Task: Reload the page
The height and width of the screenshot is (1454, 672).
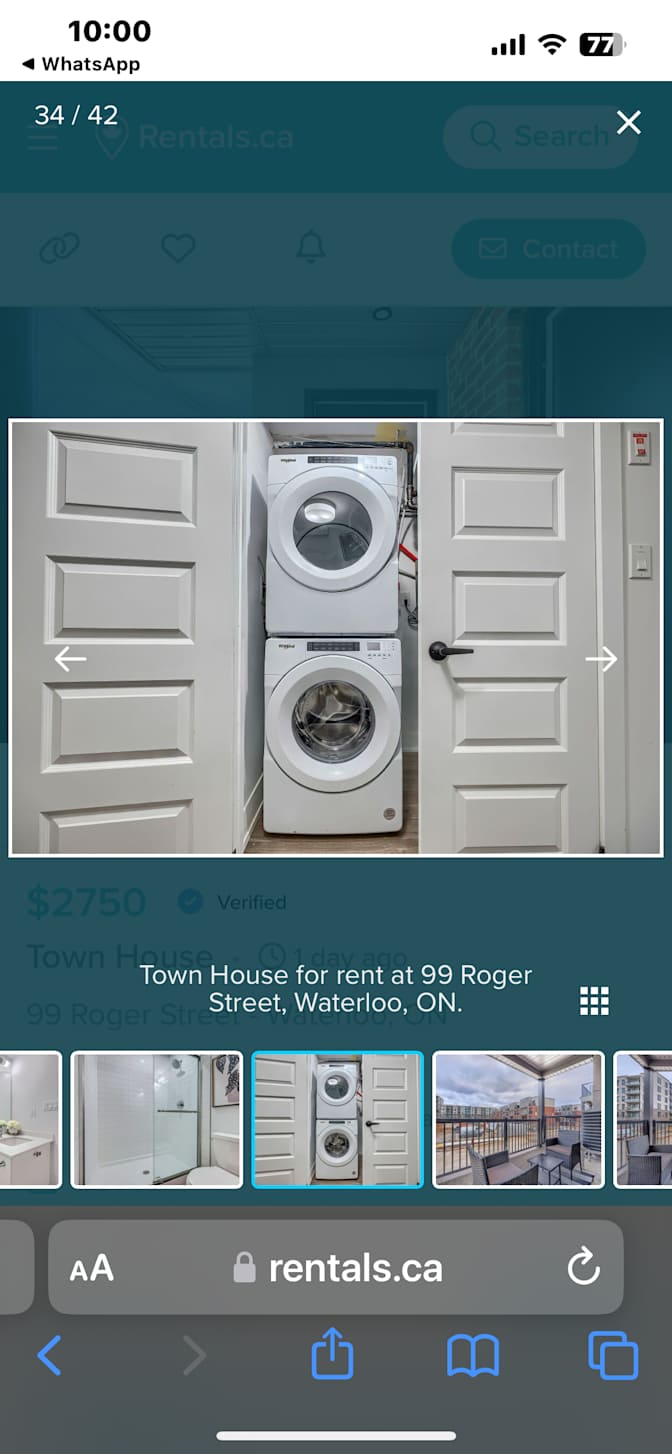Action: (x=583, y=1268)
